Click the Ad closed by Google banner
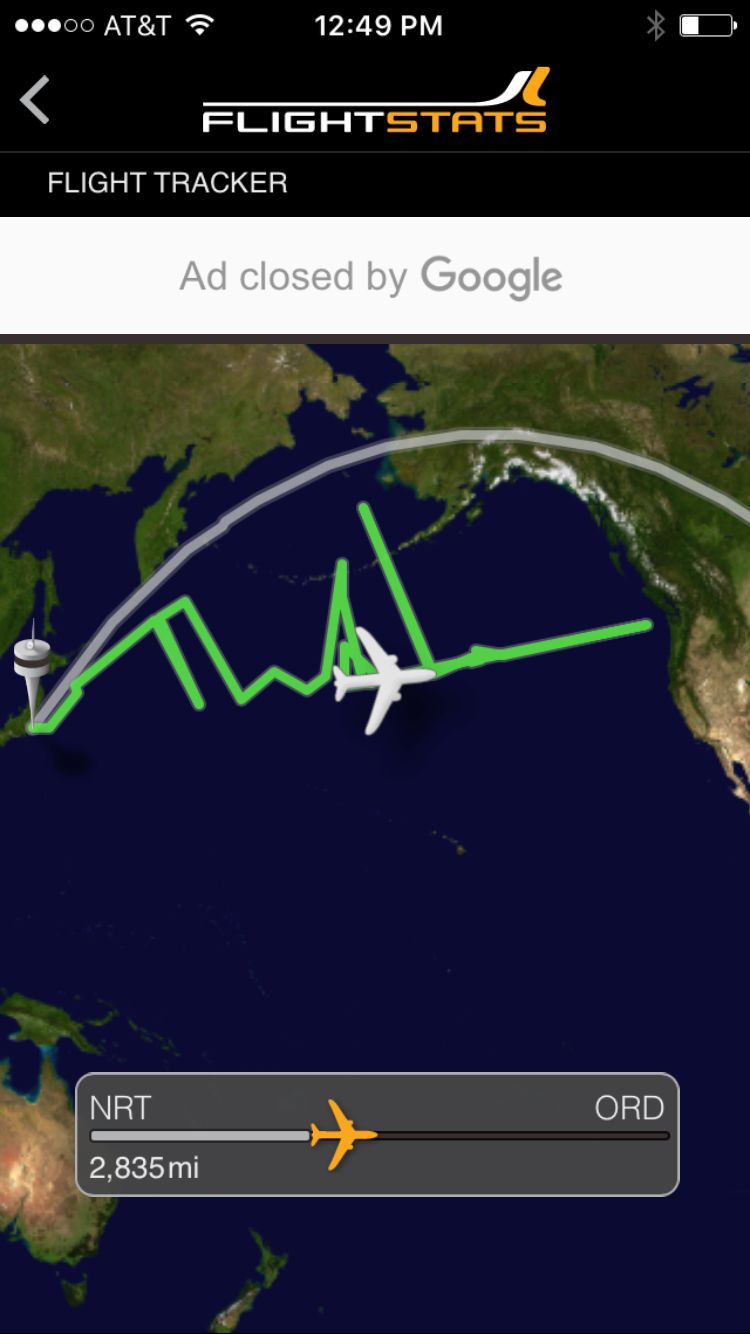This screenshot has height=1334, width=750. click(x=371, y=276)
